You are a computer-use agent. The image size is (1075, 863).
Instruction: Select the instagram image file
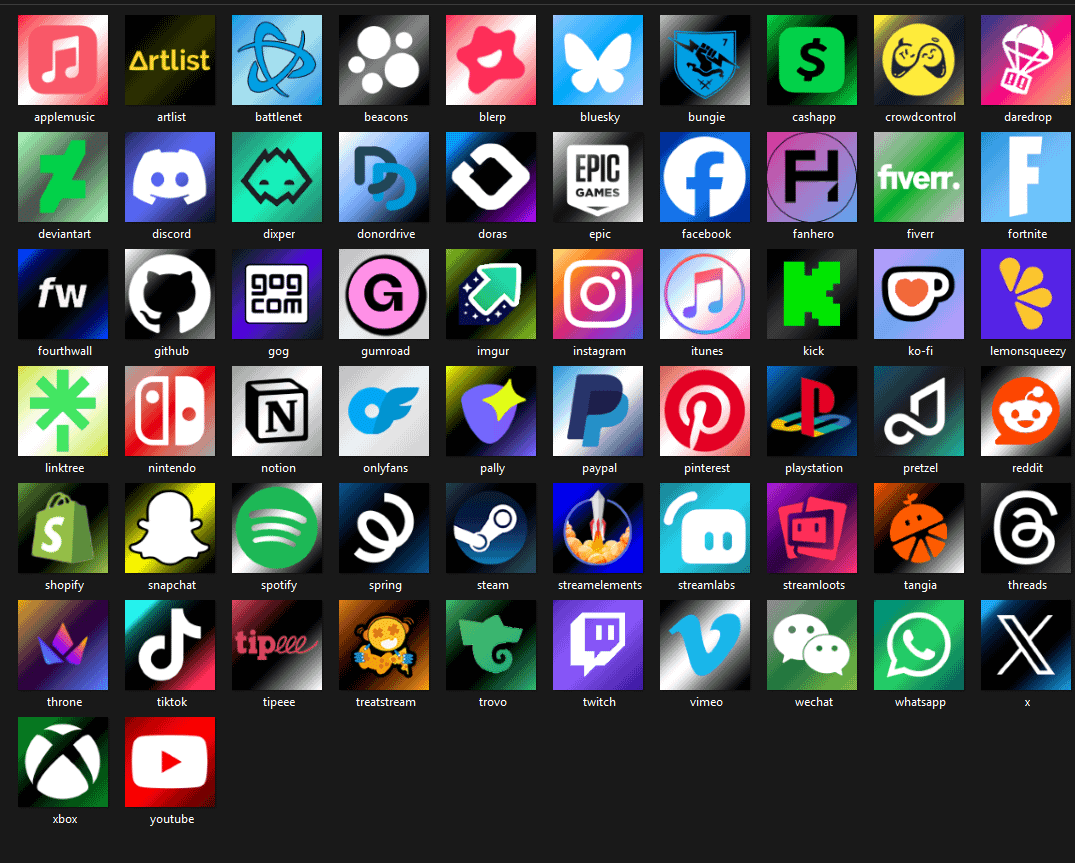tap(598, 294)
